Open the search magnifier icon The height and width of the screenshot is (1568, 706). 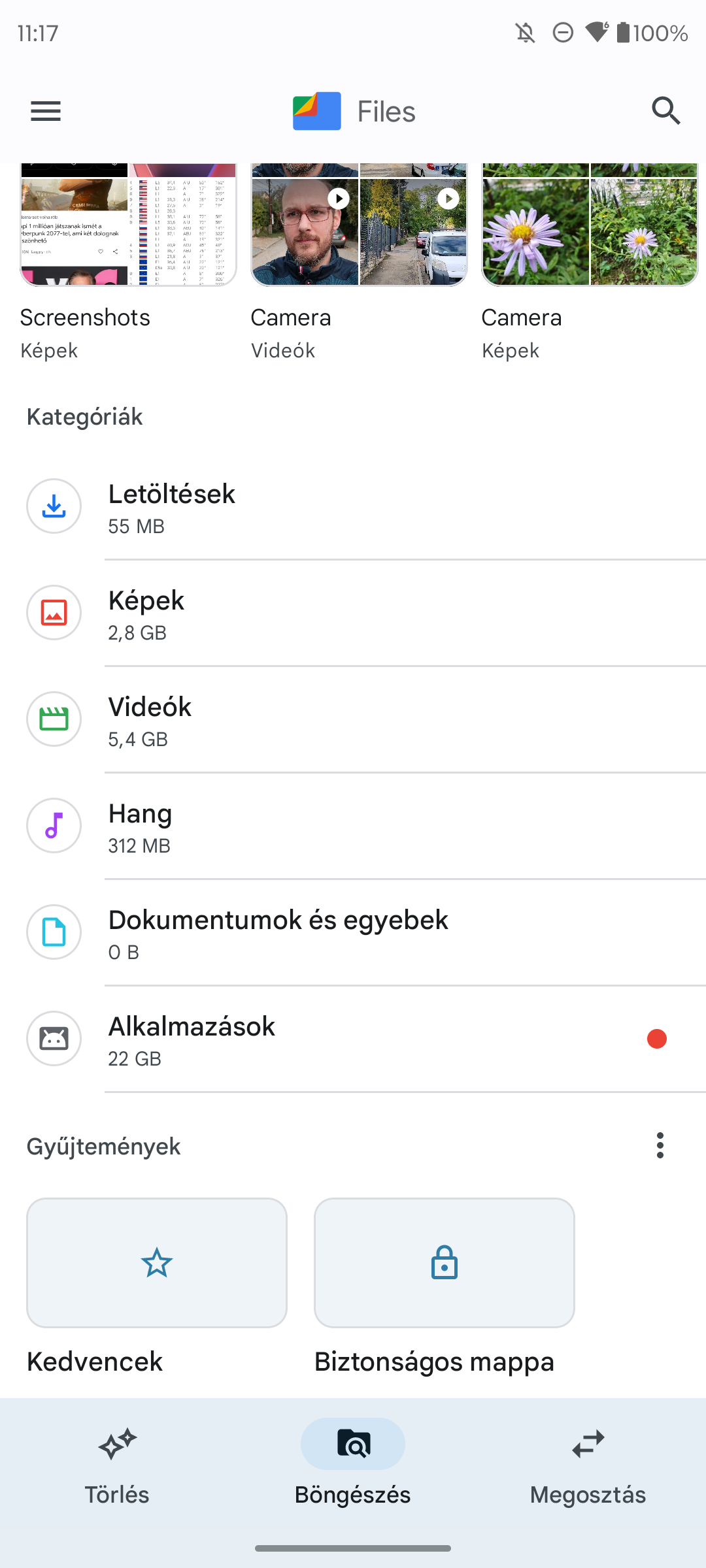coord(666,111)
